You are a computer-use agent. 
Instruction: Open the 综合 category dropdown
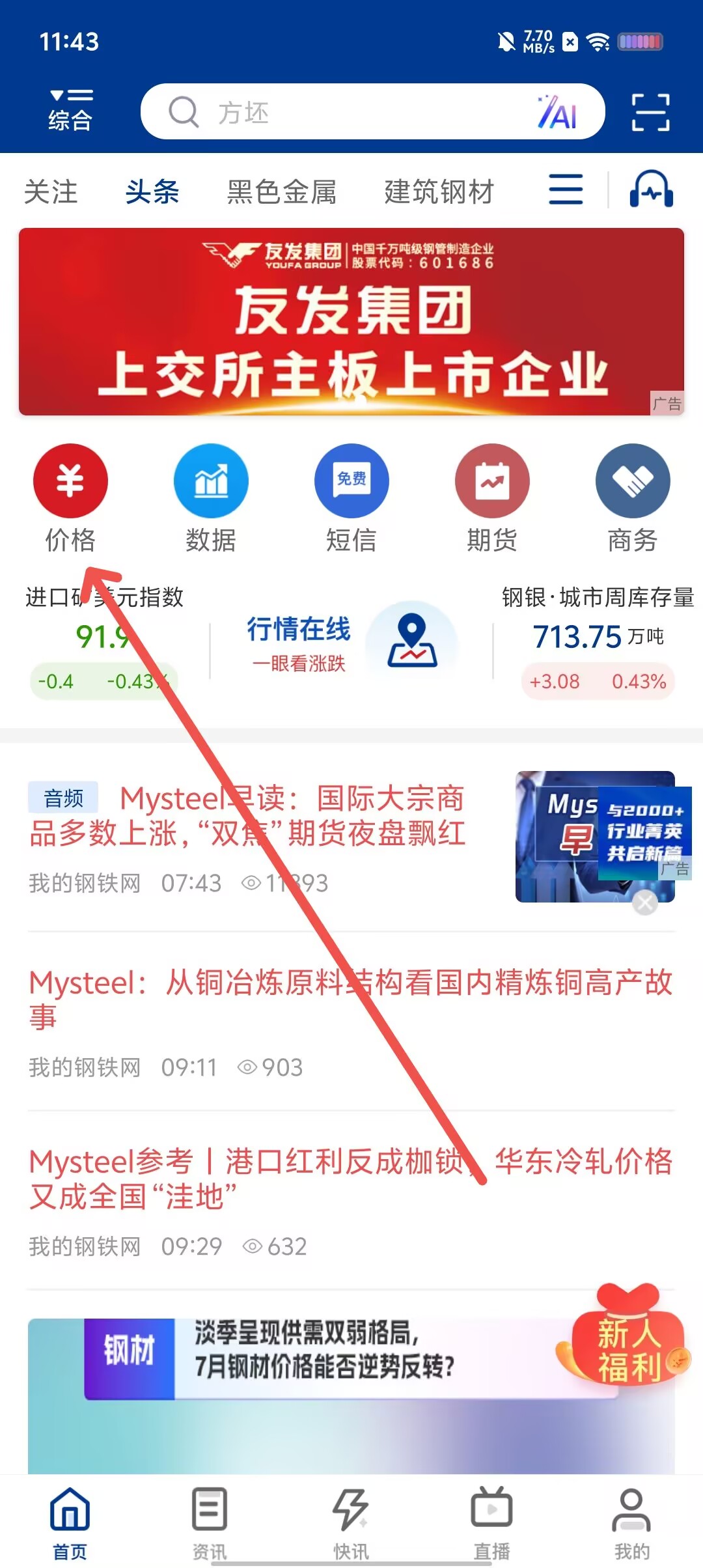[70, 111]
